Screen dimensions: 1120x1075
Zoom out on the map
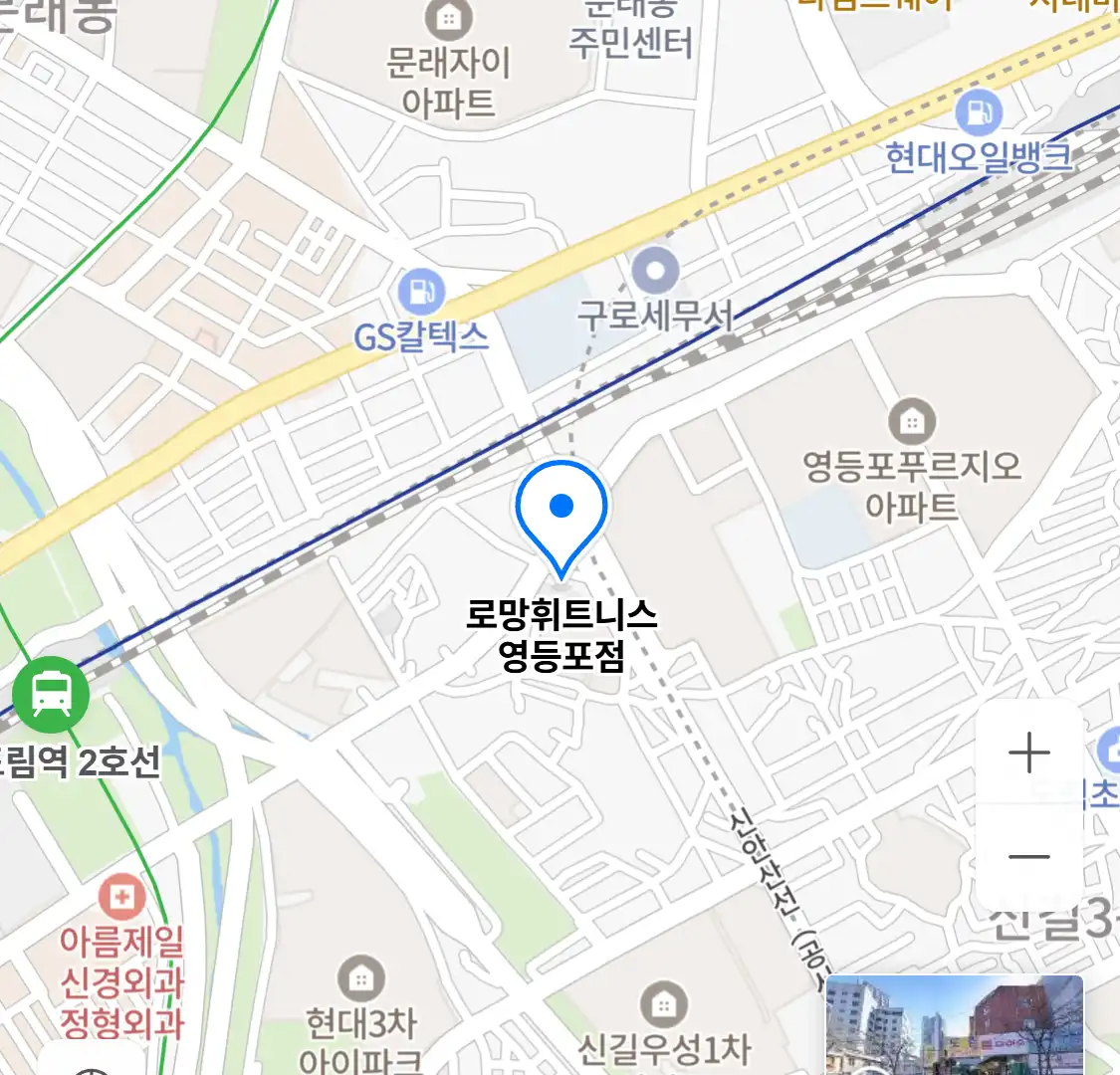(x=1028, y=856)
